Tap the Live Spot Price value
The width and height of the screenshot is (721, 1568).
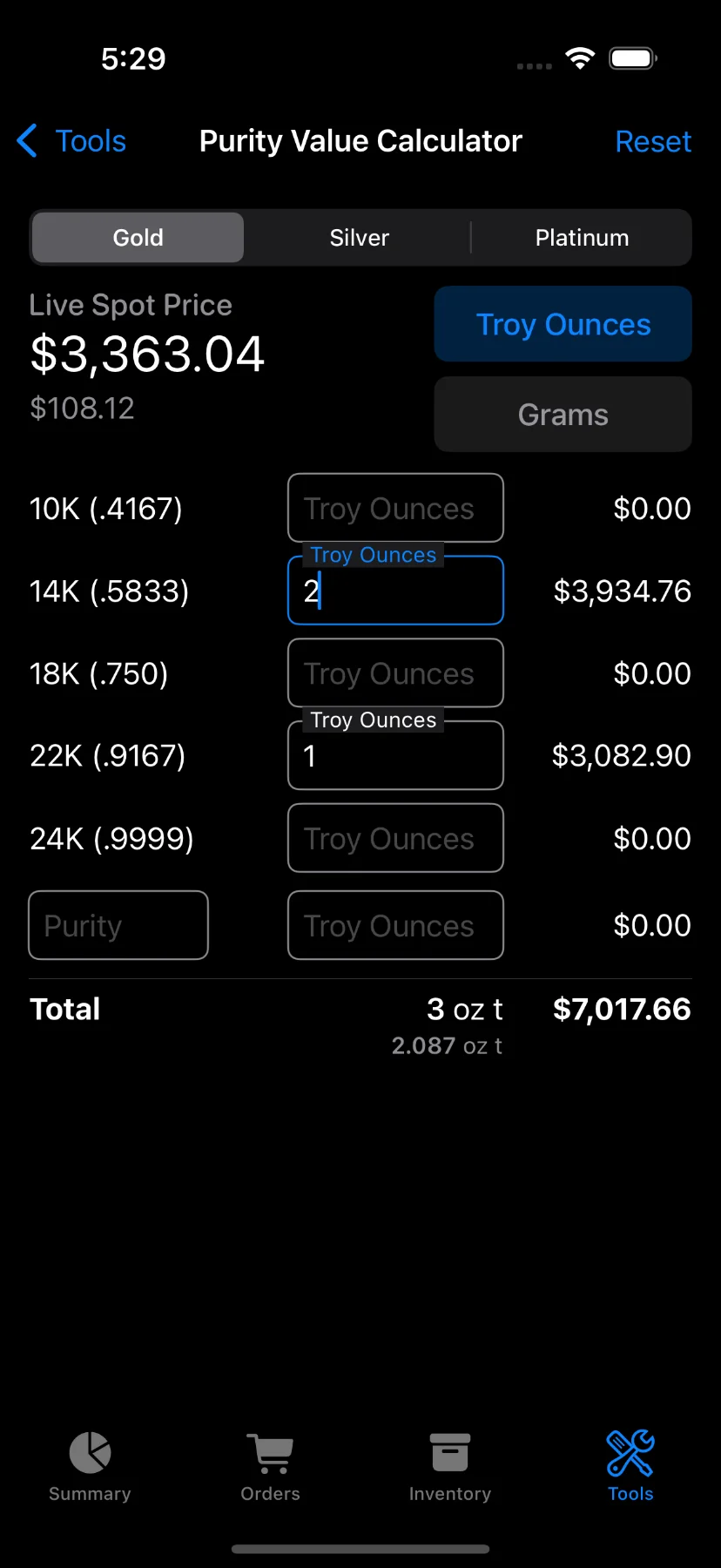[147, 354]
